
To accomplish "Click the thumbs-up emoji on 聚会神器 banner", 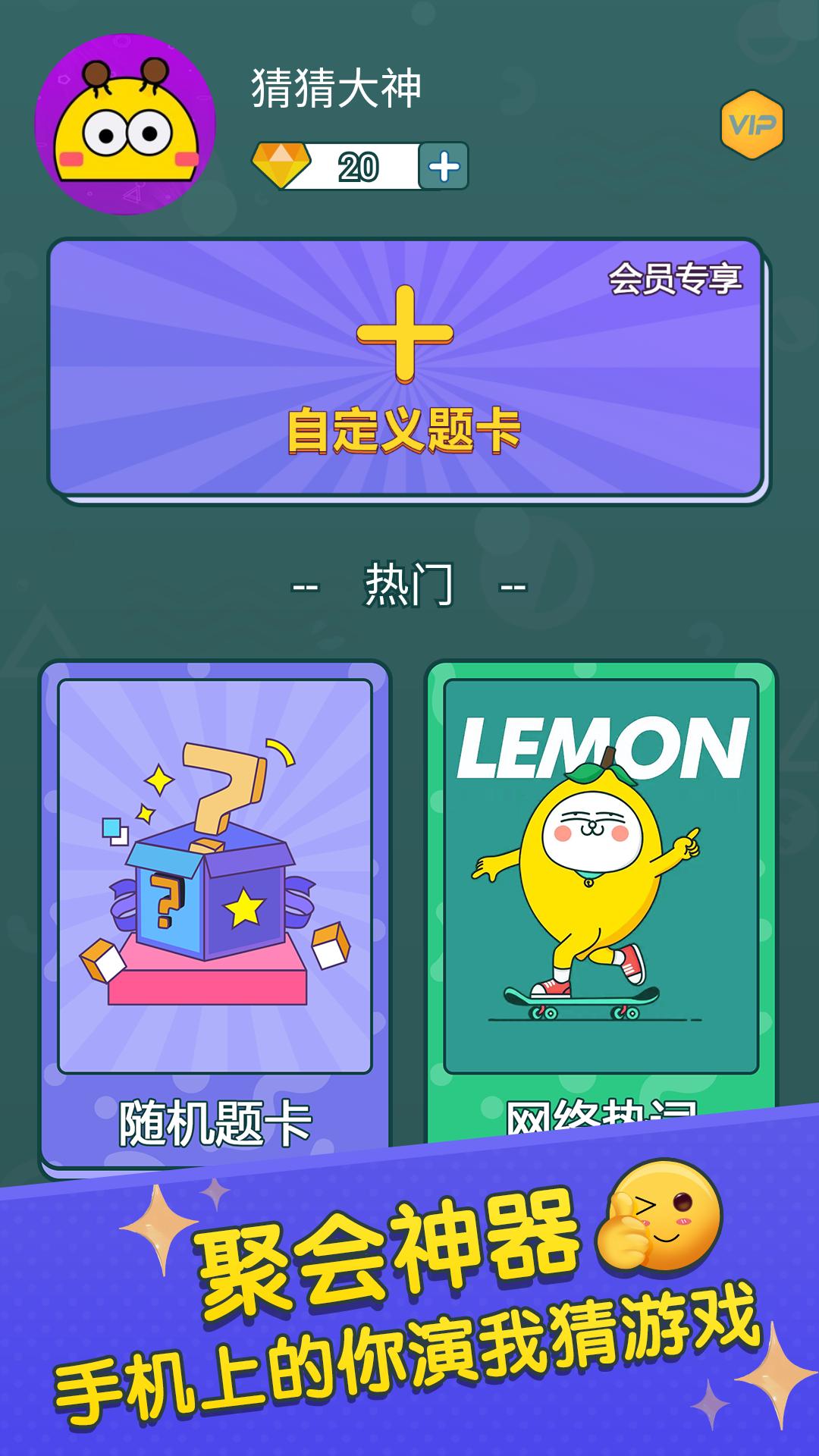I will coord(628,1228).
